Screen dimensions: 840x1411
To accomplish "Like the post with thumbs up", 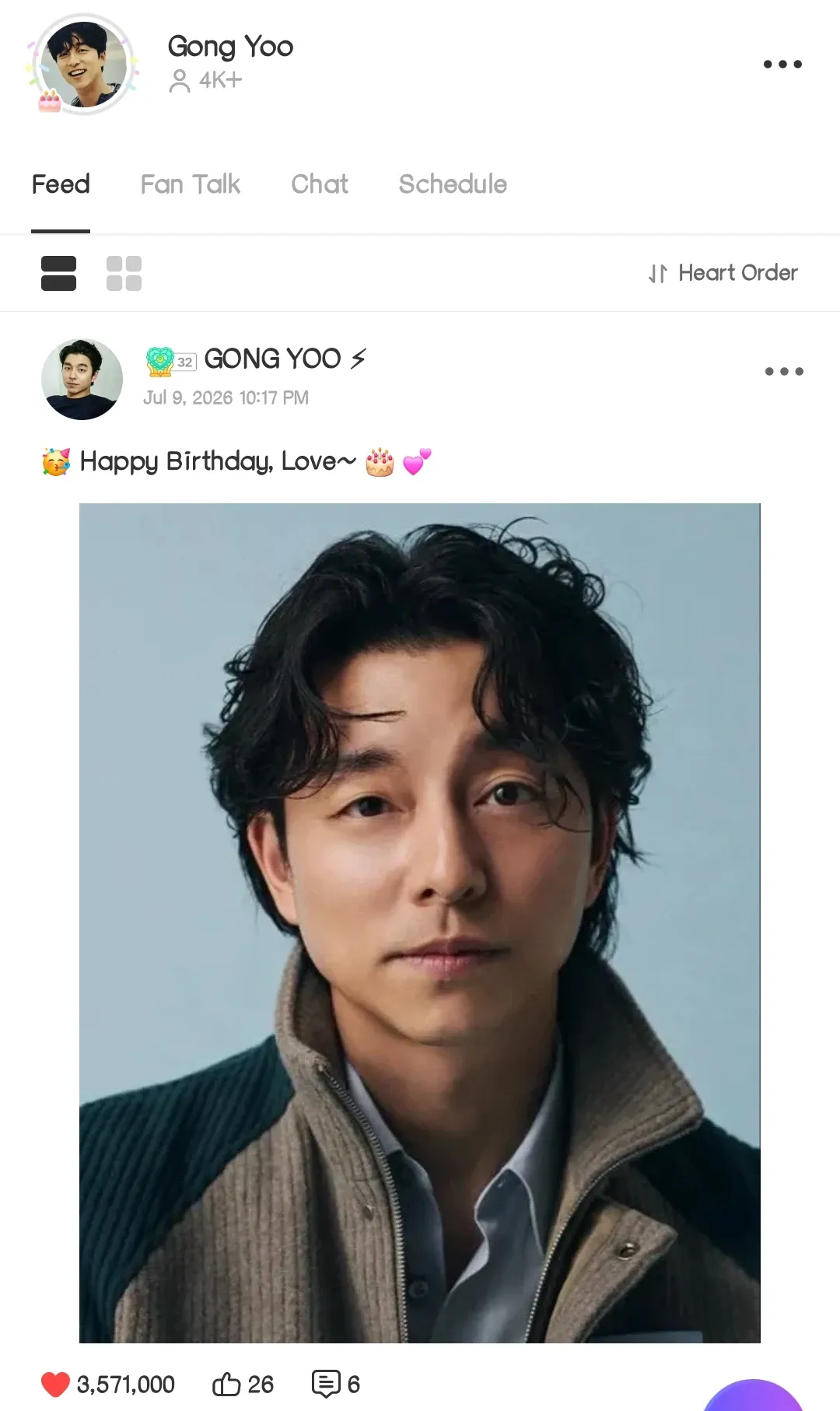I will click(x=226, y=1384).
